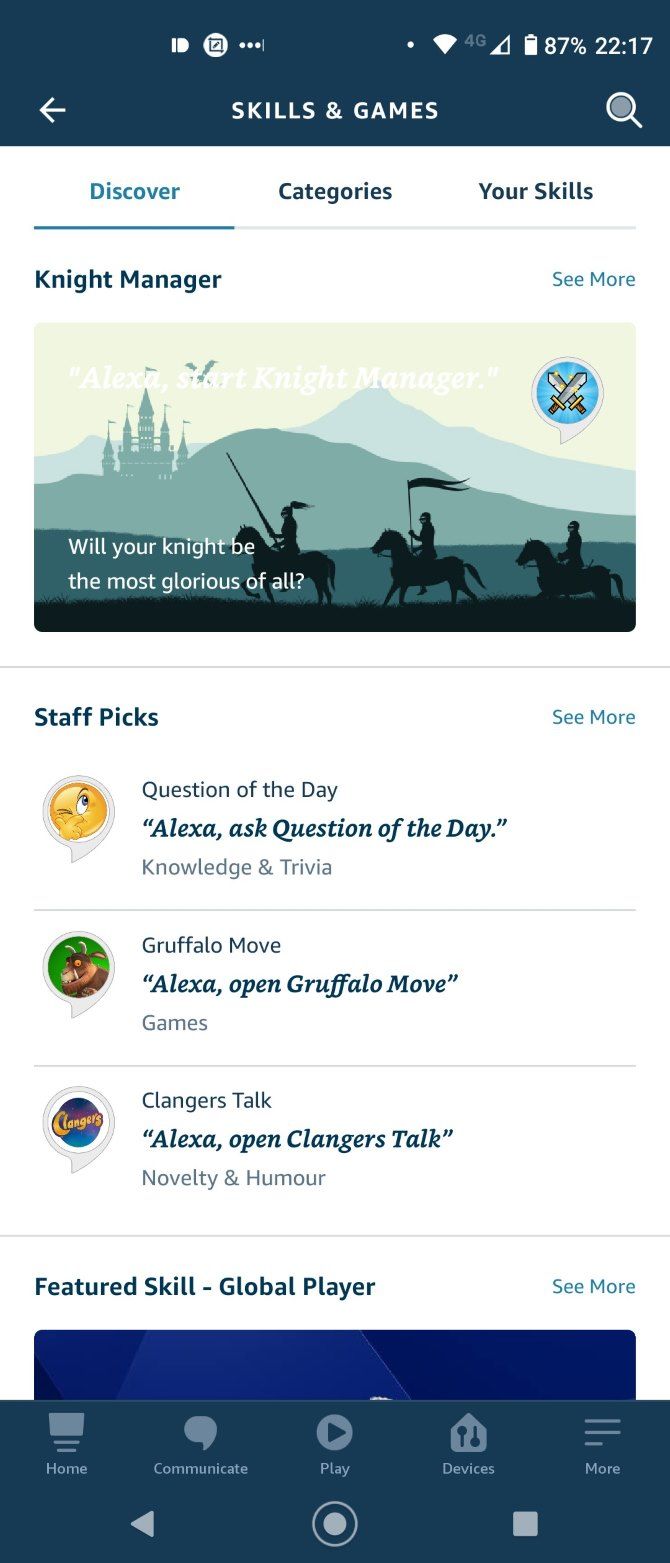See more Staff Picks

pos(593,717)
